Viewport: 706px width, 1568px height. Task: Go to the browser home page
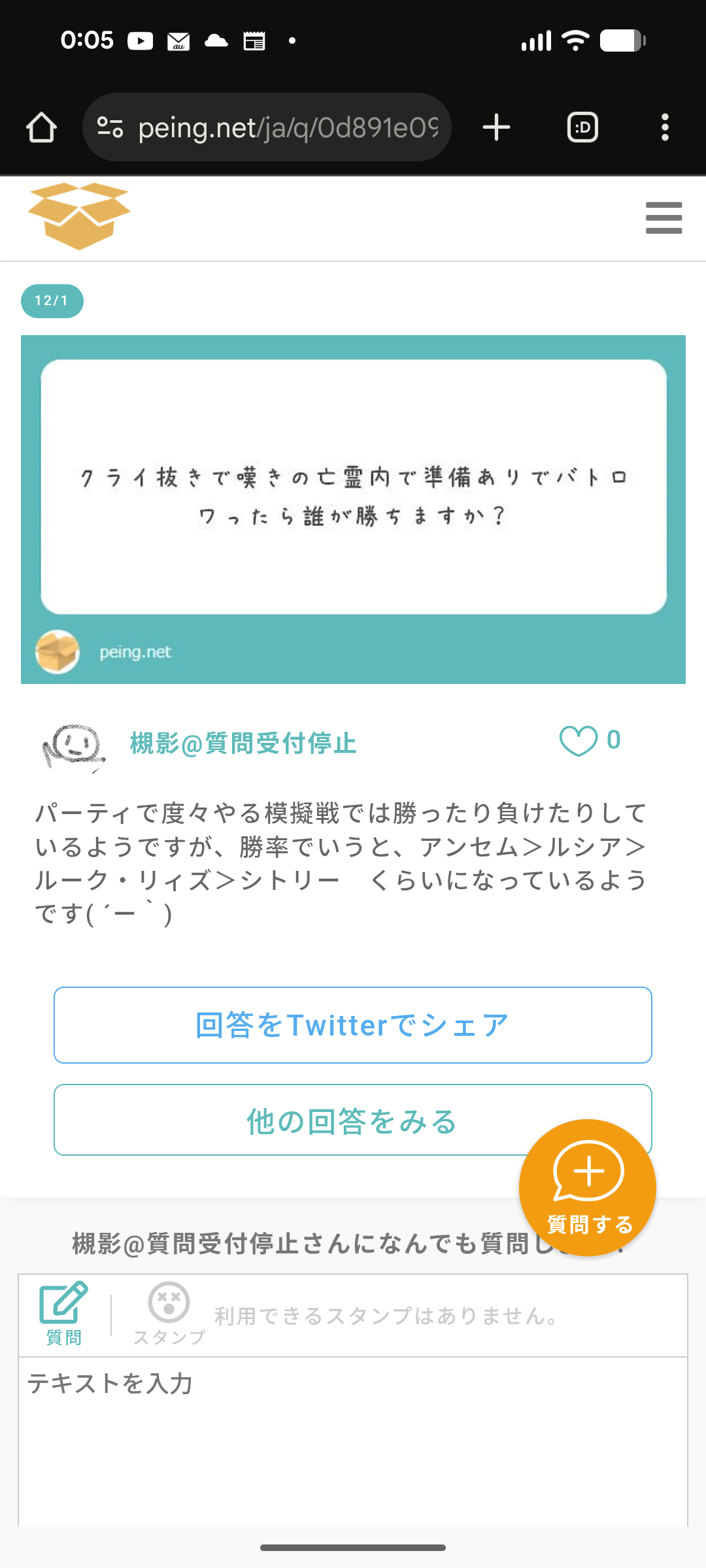pos(41,127)
